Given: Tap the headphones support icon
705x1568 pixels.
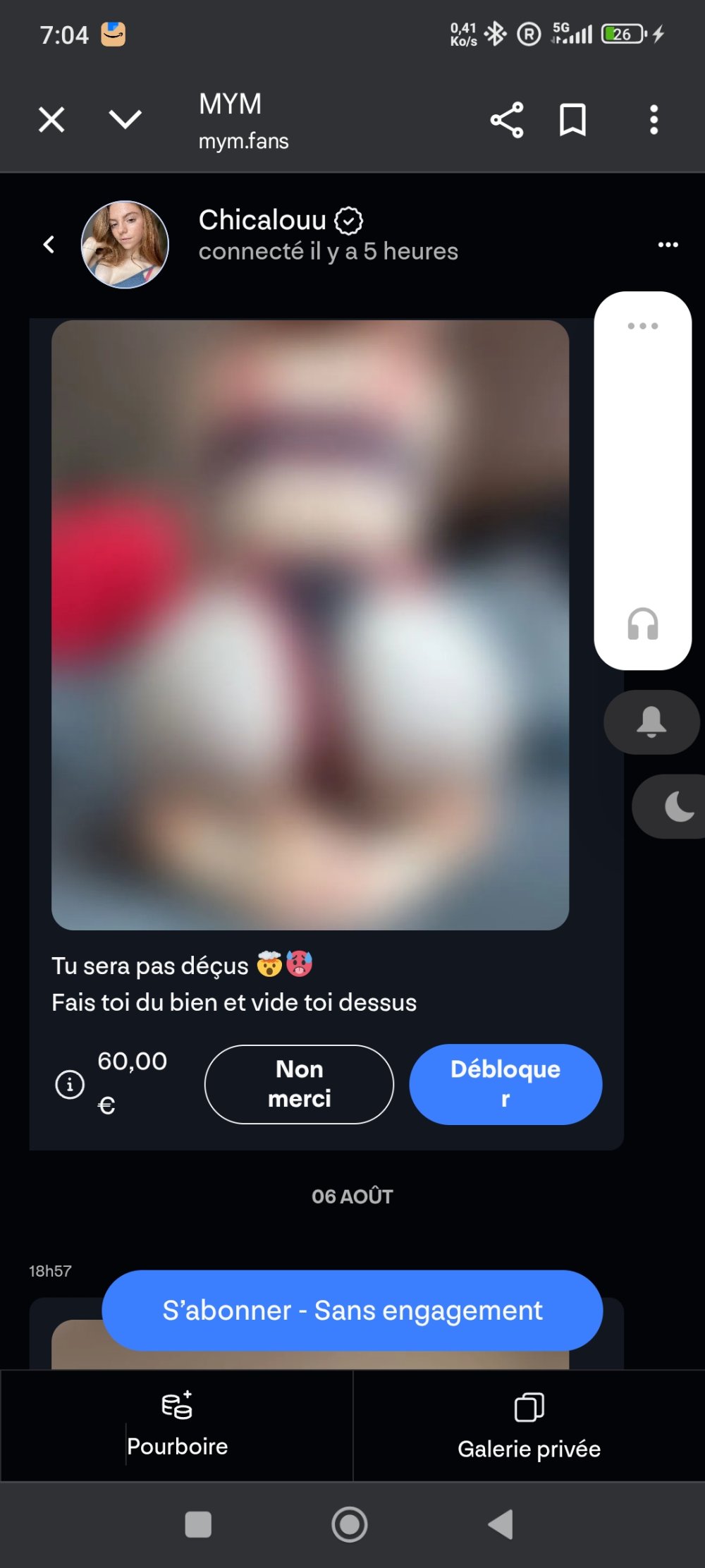Looking at the screenshot, I should pyautogui.click(x=642, y=624).
